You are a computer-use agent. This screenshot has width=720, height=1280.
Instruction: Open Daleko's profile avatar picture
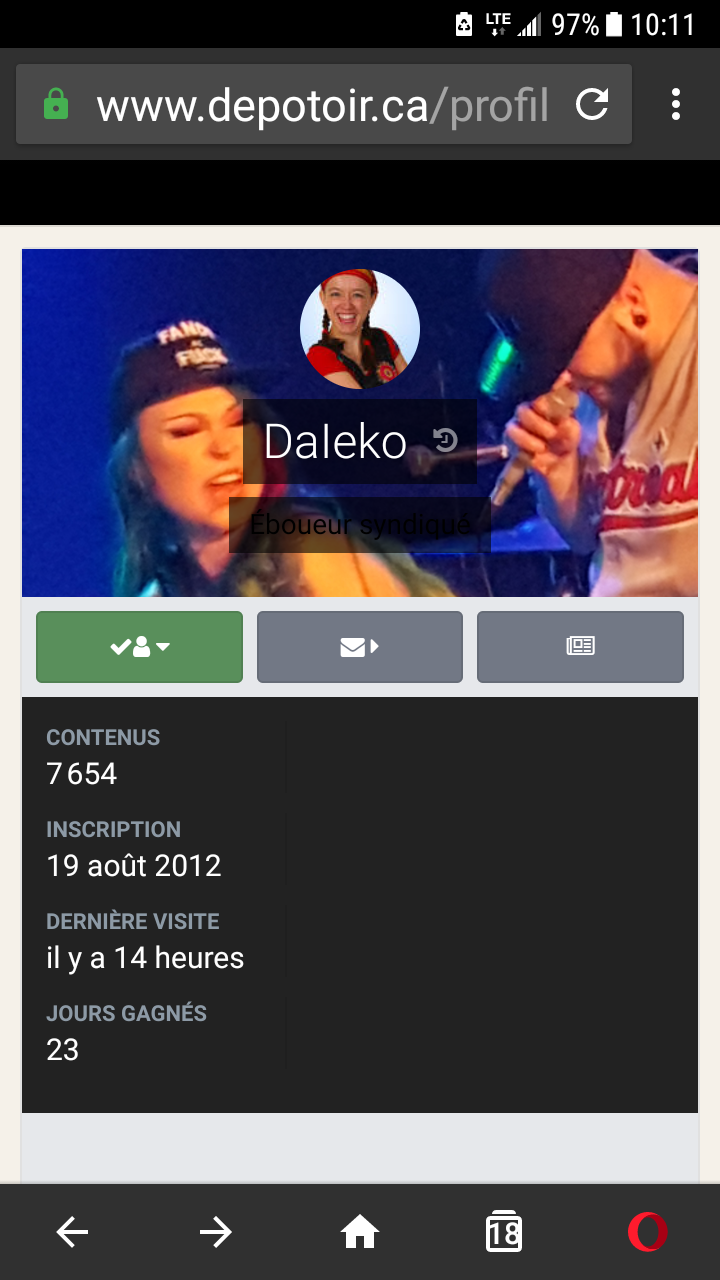(360, 329)
